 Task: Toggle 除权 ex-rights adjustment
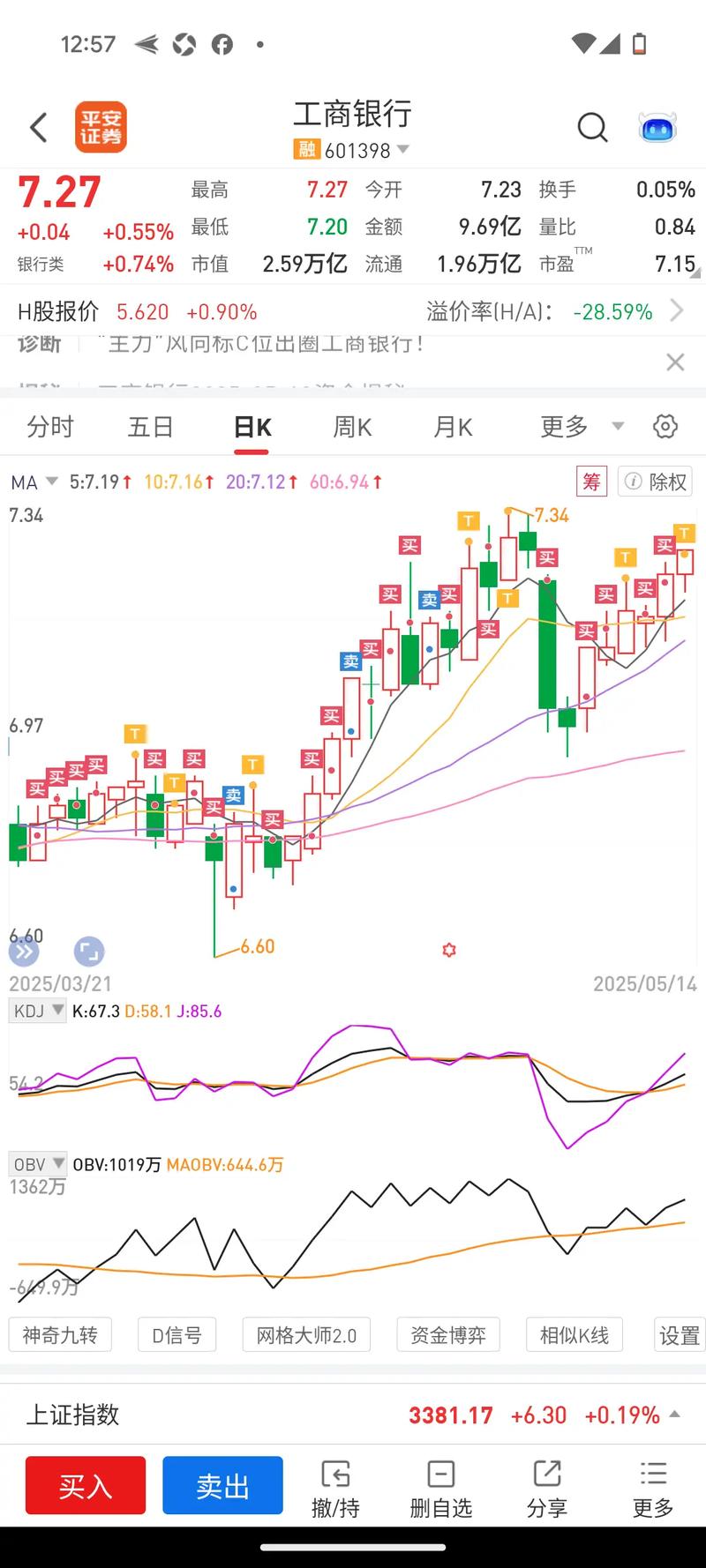[655, 482]
